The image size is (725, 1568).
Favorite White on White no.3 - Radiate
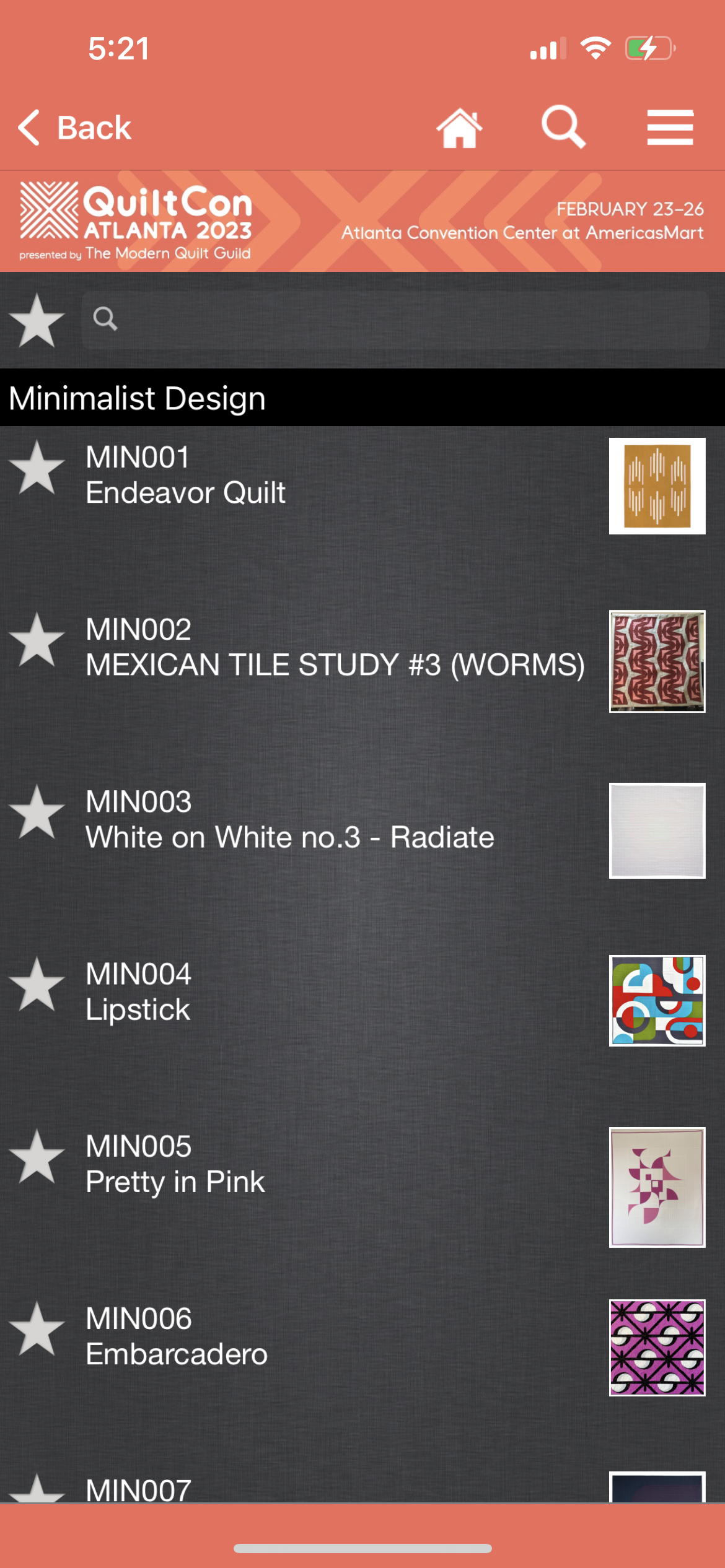tap(37, 813)
